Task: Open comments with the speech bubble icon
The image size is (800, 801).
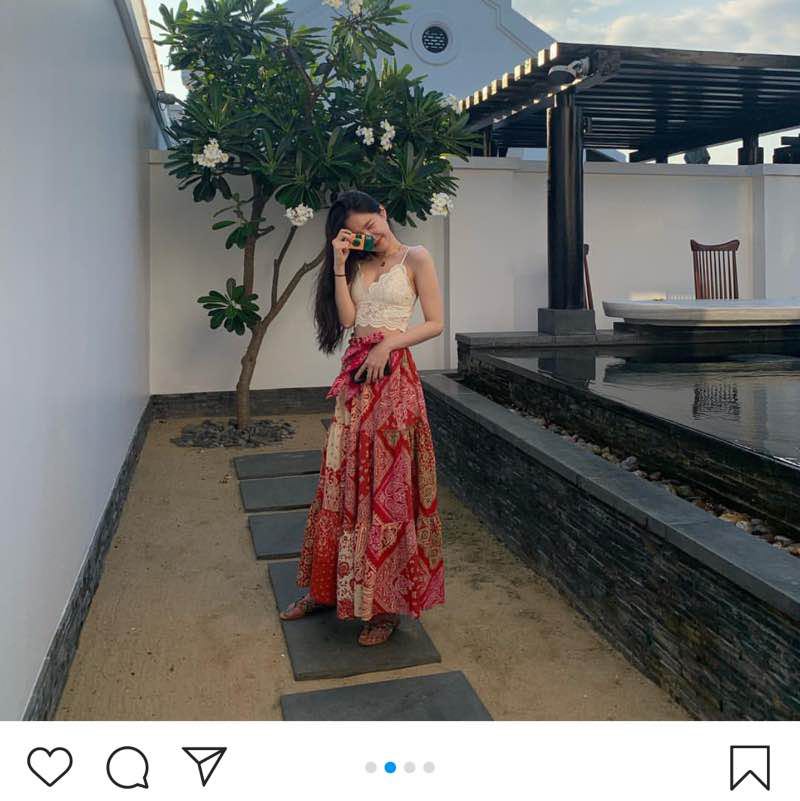Action: point(127,767)
